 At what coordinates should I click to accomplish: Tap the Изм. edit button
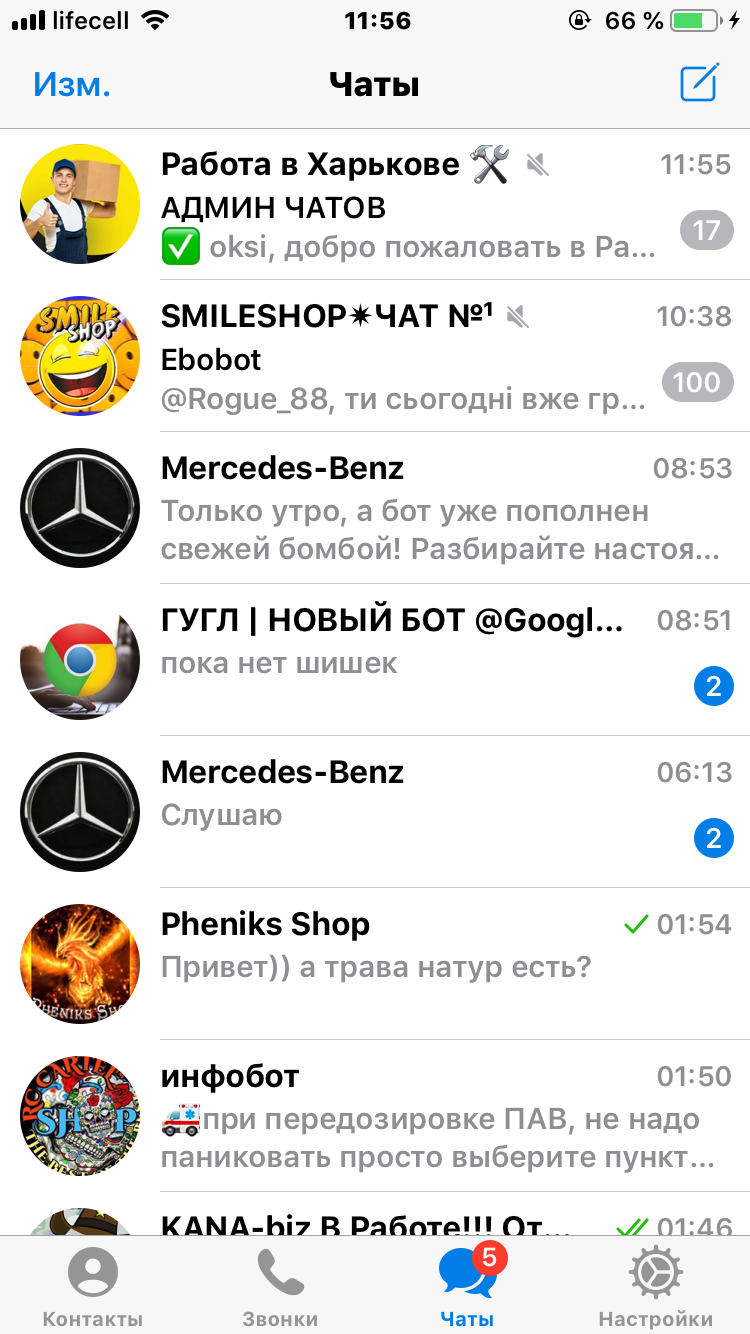click(x=72, y=85)
